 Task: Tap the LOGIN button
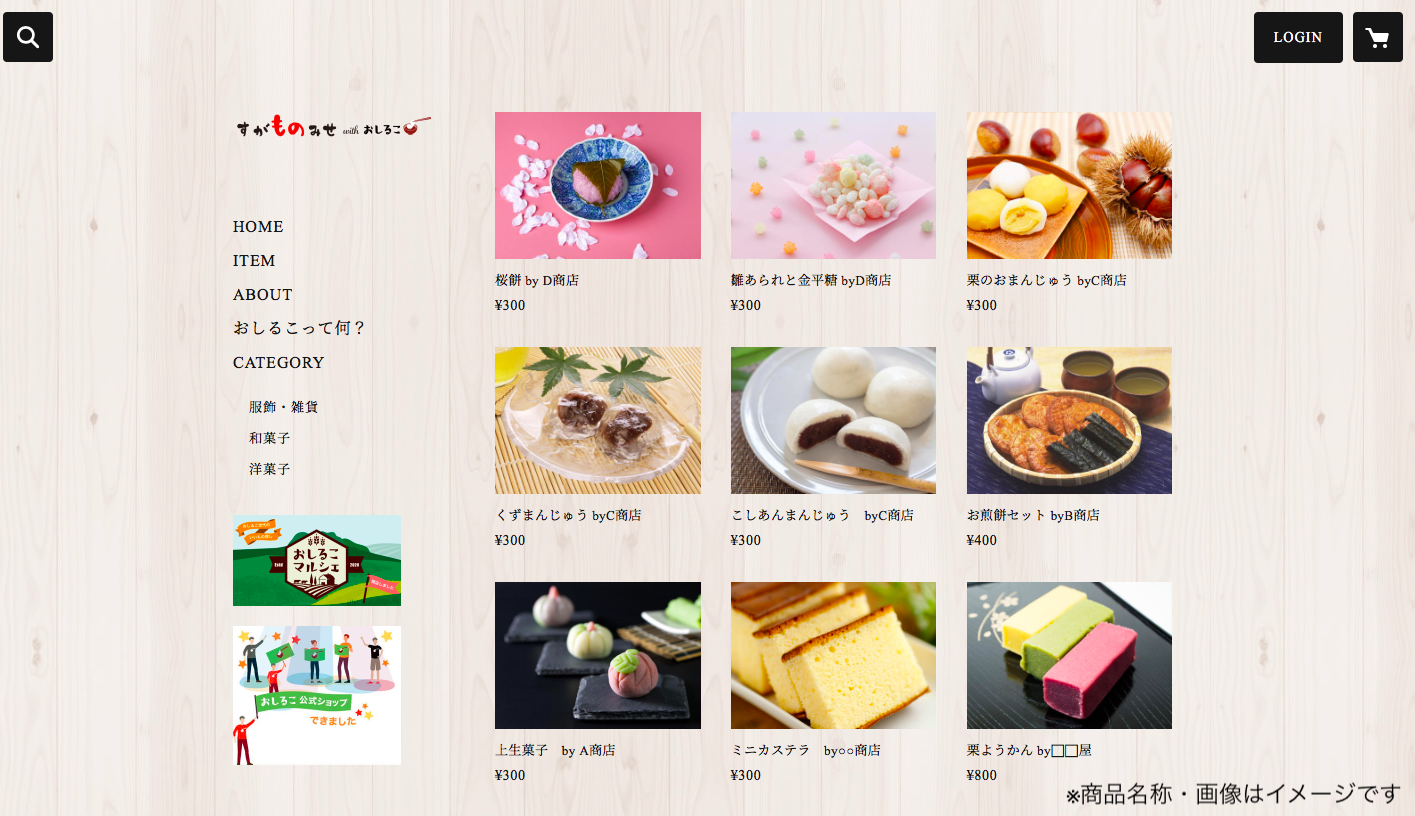(1297, 37)
